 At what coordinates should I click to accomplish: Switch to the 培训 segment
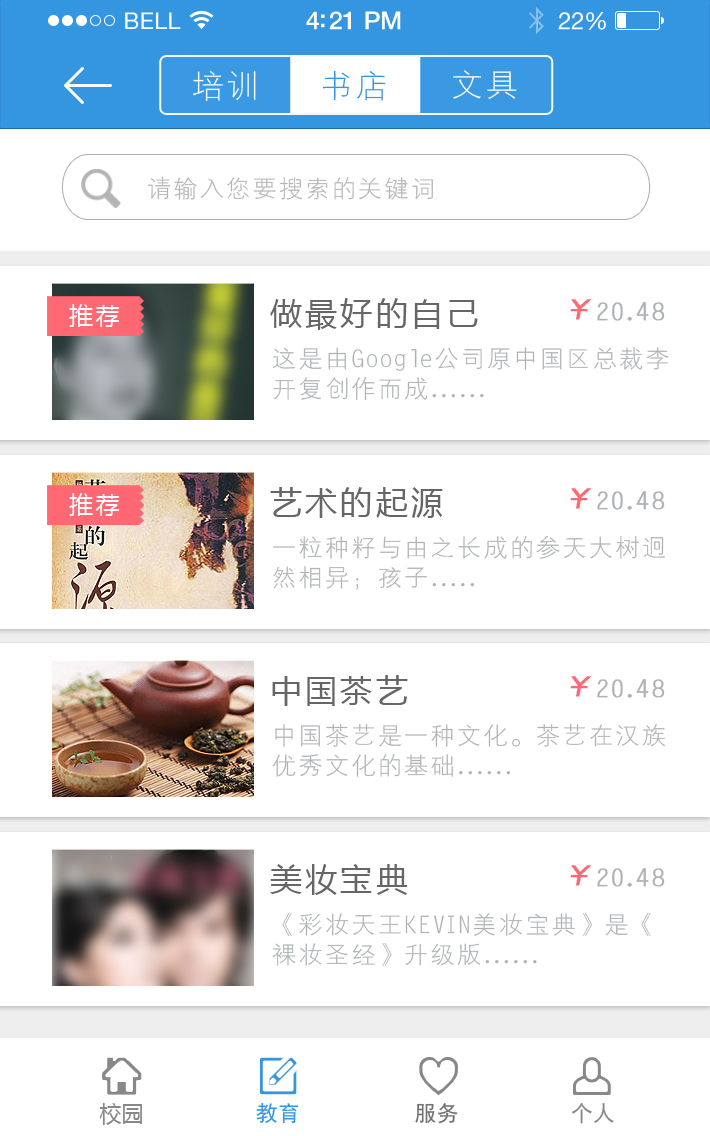tap(226, 86)
